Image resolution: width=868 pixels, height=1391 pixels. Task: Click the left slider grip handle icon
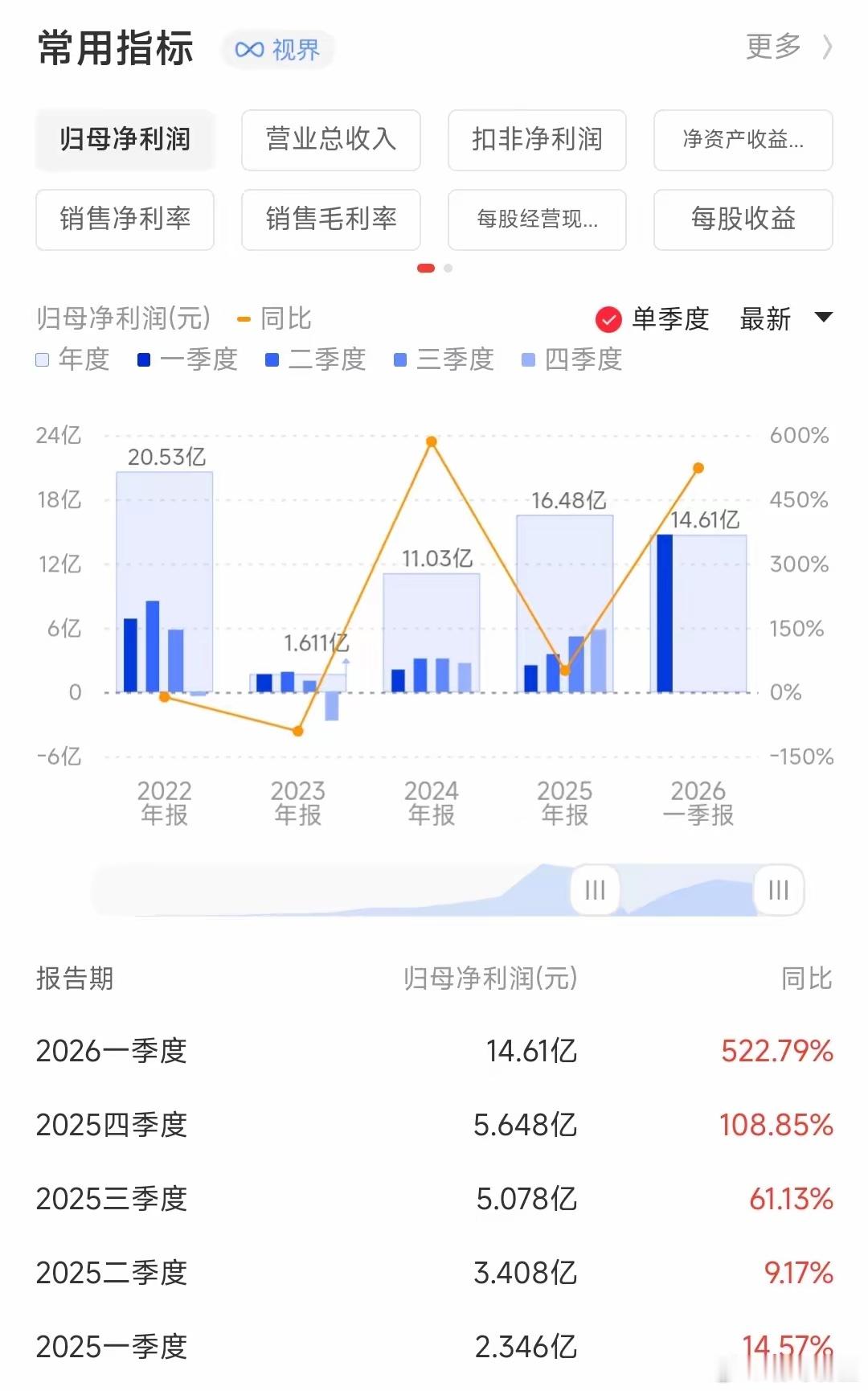594,890
